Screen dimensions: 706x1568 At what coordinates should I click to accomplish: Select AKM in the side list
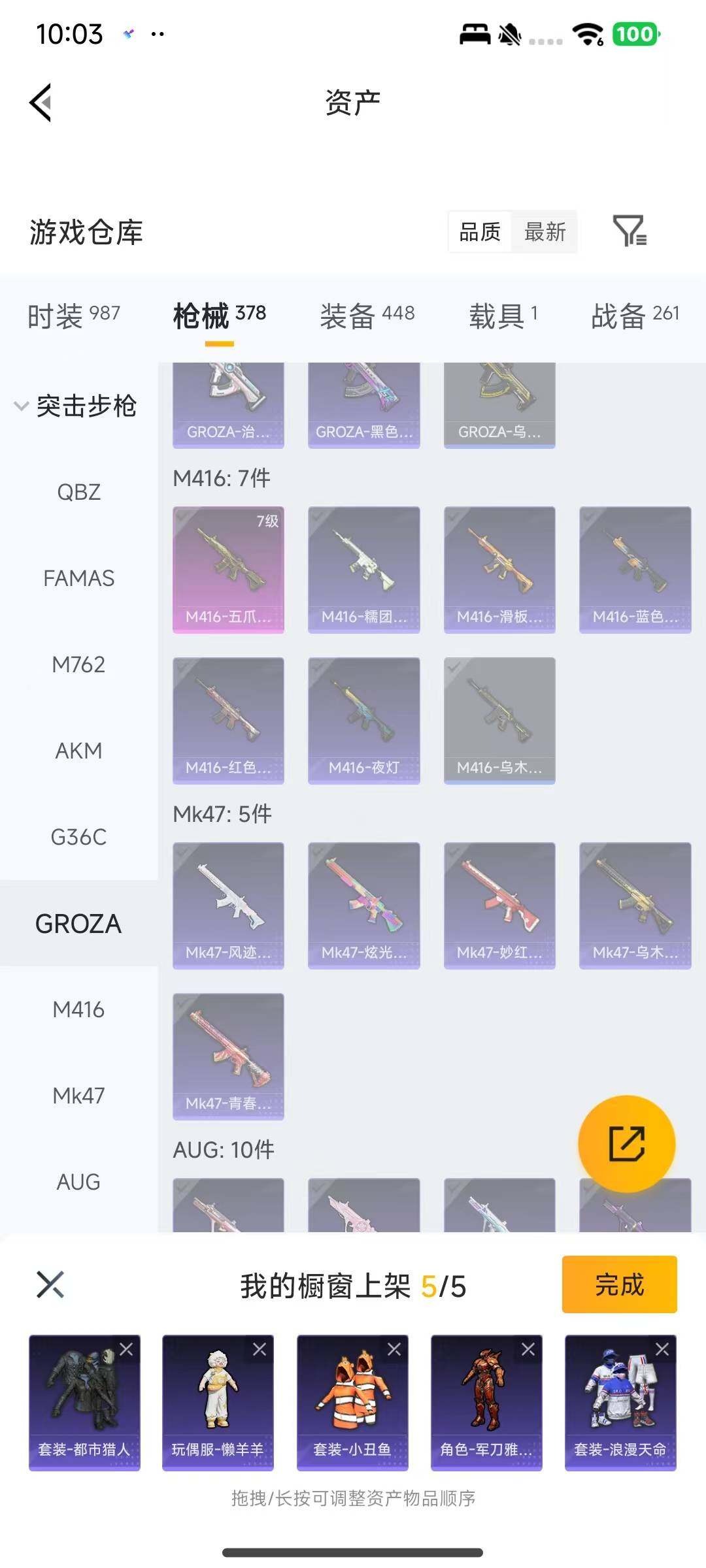(78, 751)
